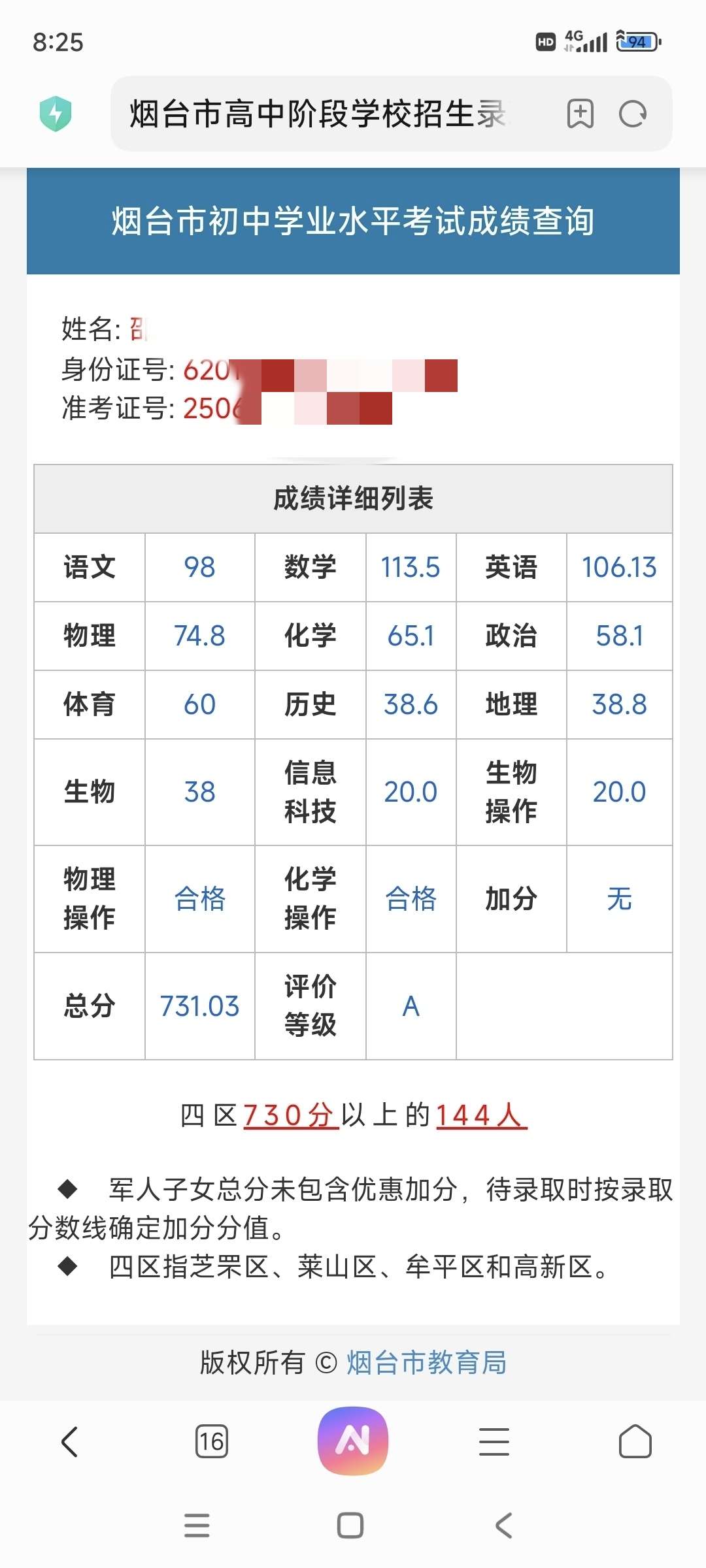706x1568 pixels.
Task: Go to the browser home page
Action: point(635,1441)
